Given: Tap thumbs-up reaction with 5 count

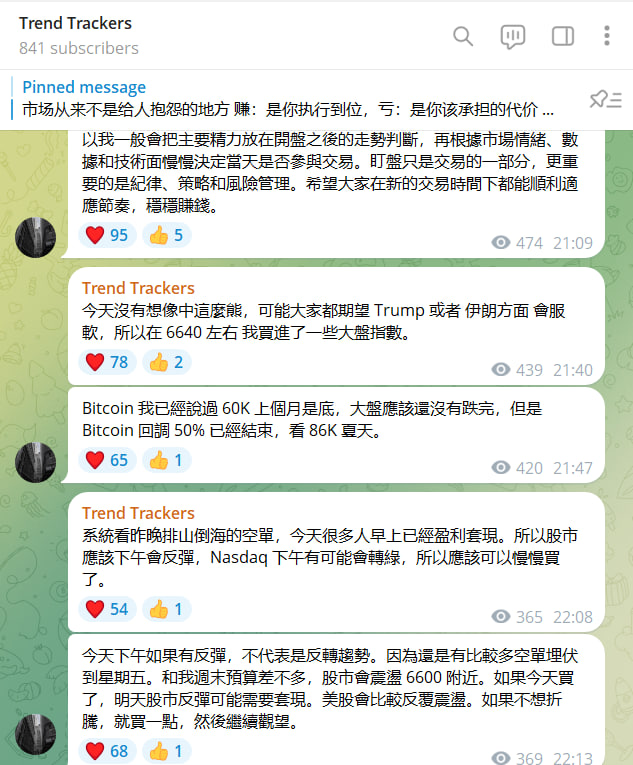Looking at the screenshot, I should (x=166, y=235).
